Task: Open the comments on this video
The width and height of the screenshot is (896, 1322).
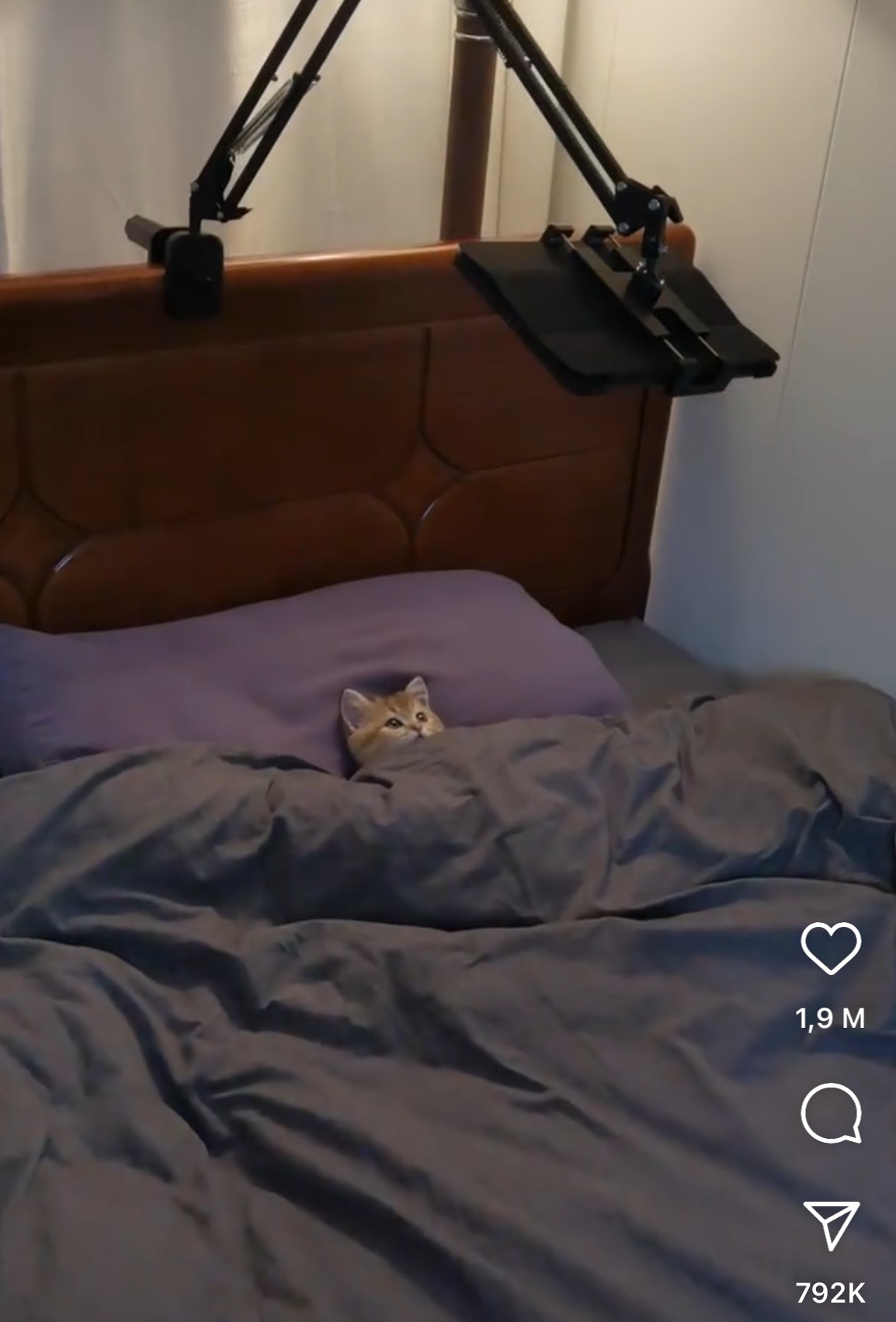Action: click(830, 1112)
